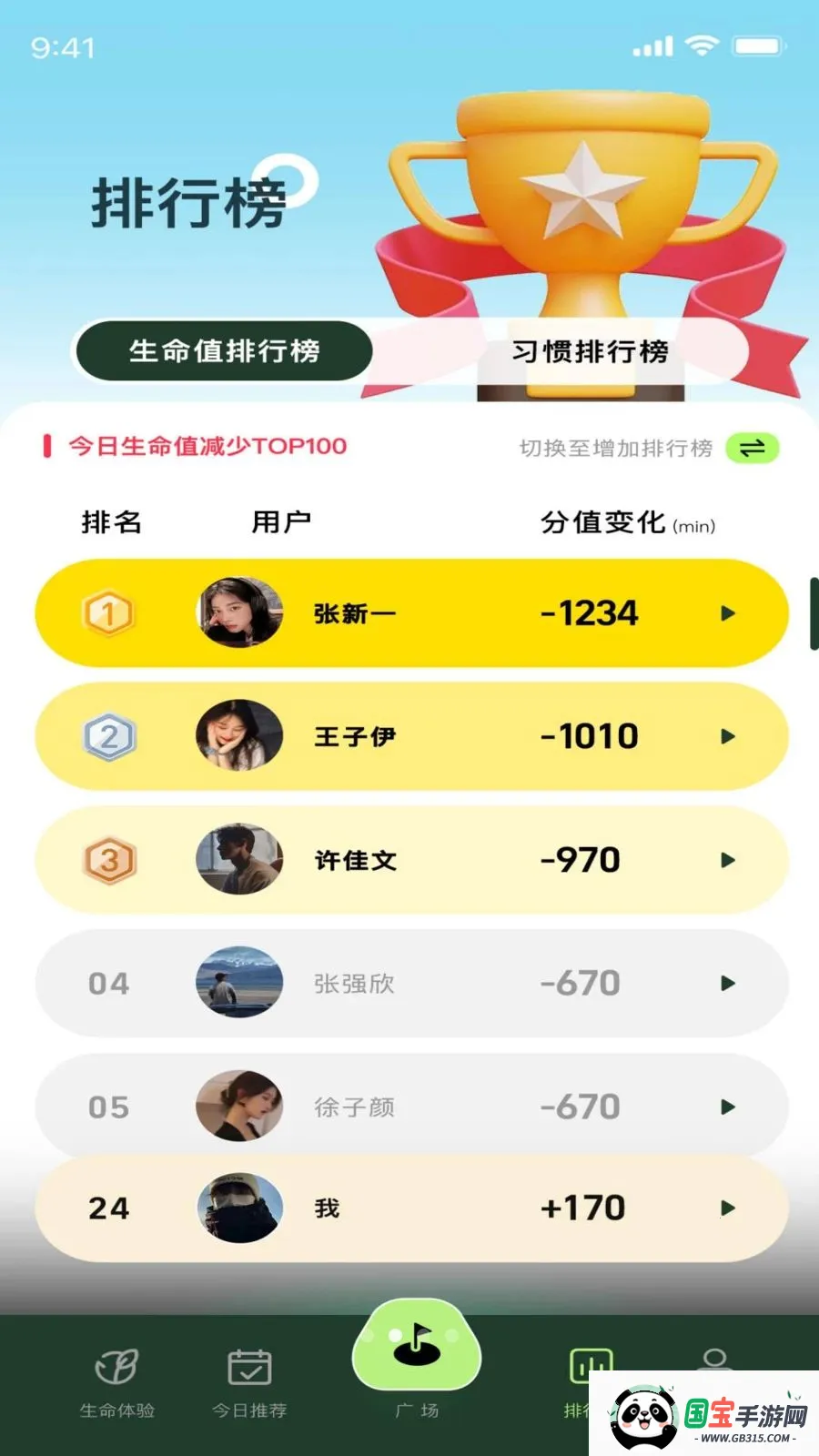This screenshot has width=819, height=1456.
Task: Select the 生命值排行榜 tab
Action: (224, 351)
